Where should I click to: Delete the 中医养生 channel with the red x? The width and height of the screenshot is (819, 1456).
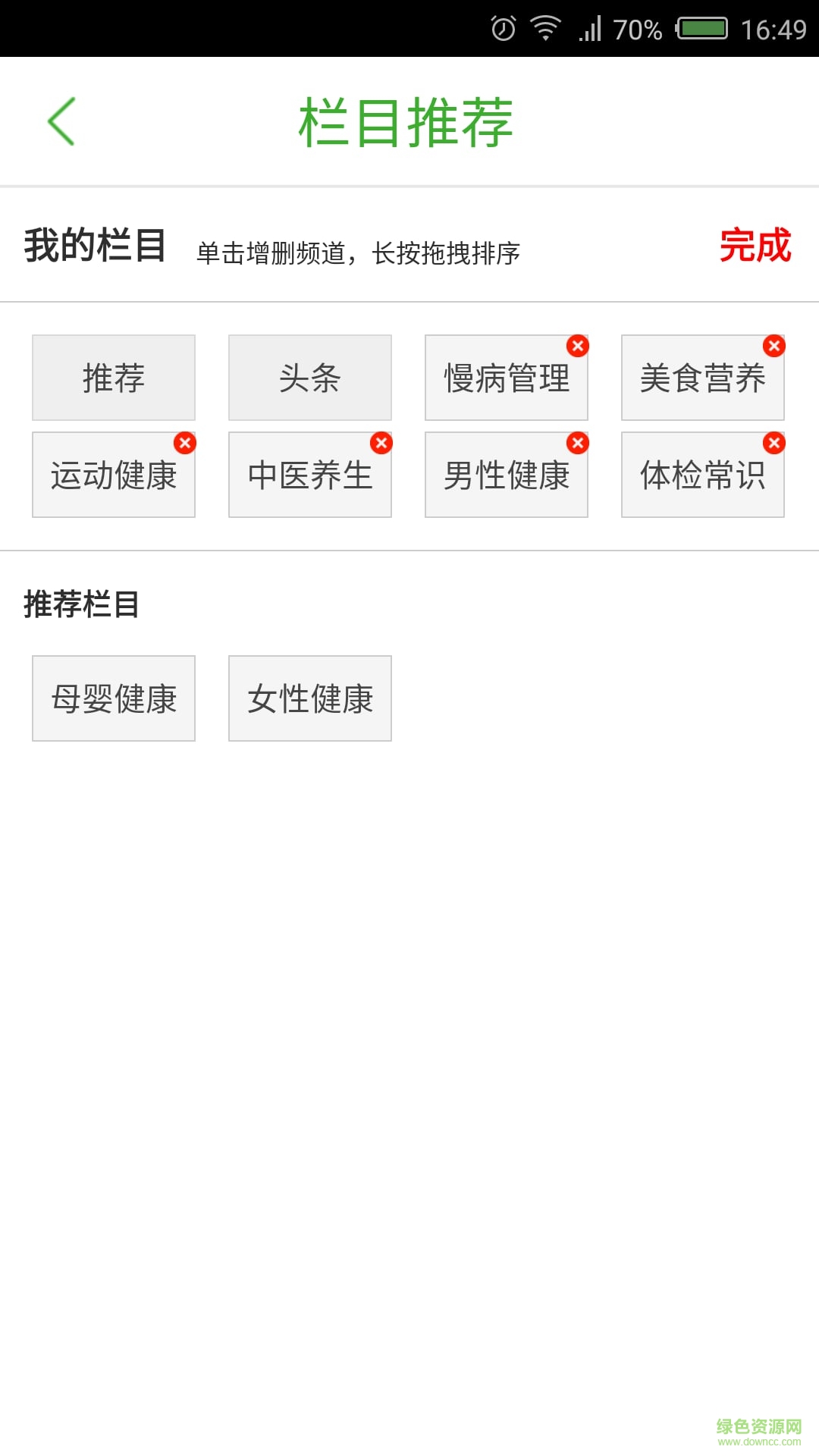(x=382, y=441)
